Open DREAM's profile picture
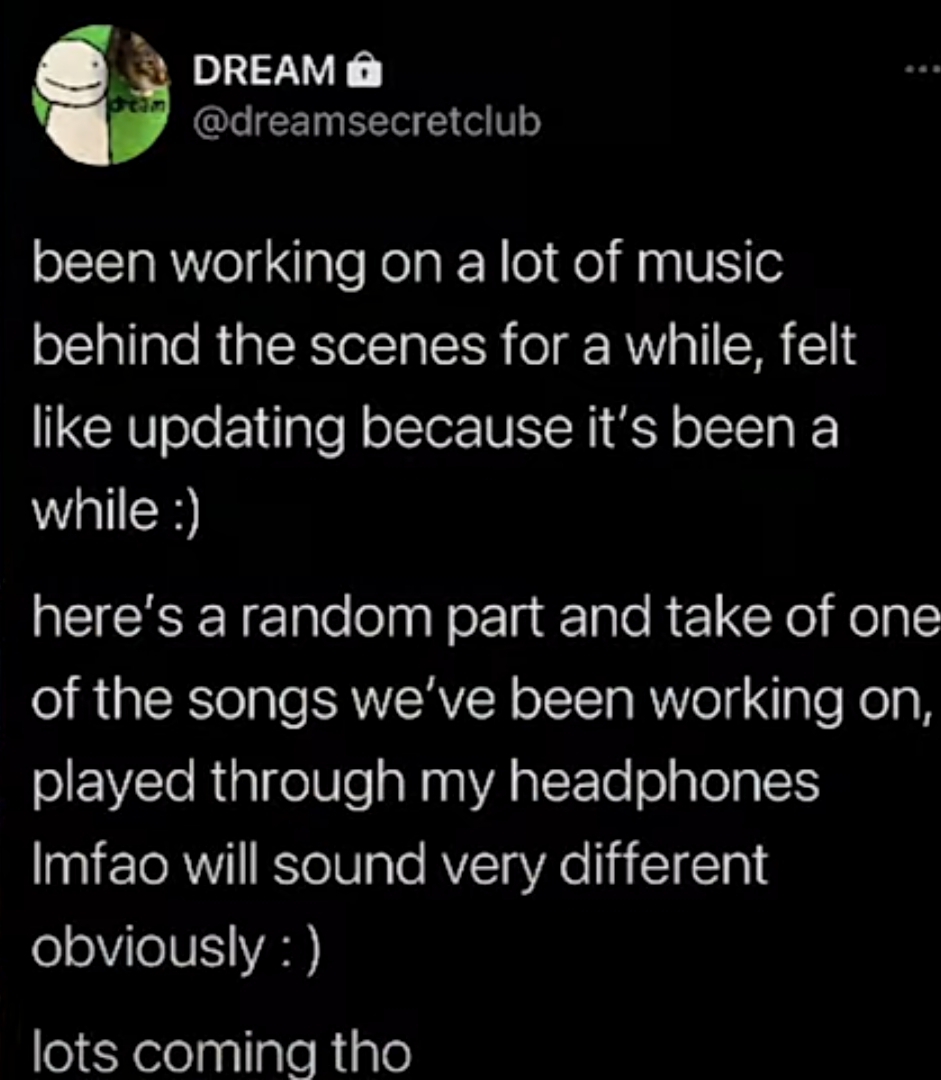Image resolution: width=941 pixels, height=1080 pixels. coord(102,96)
